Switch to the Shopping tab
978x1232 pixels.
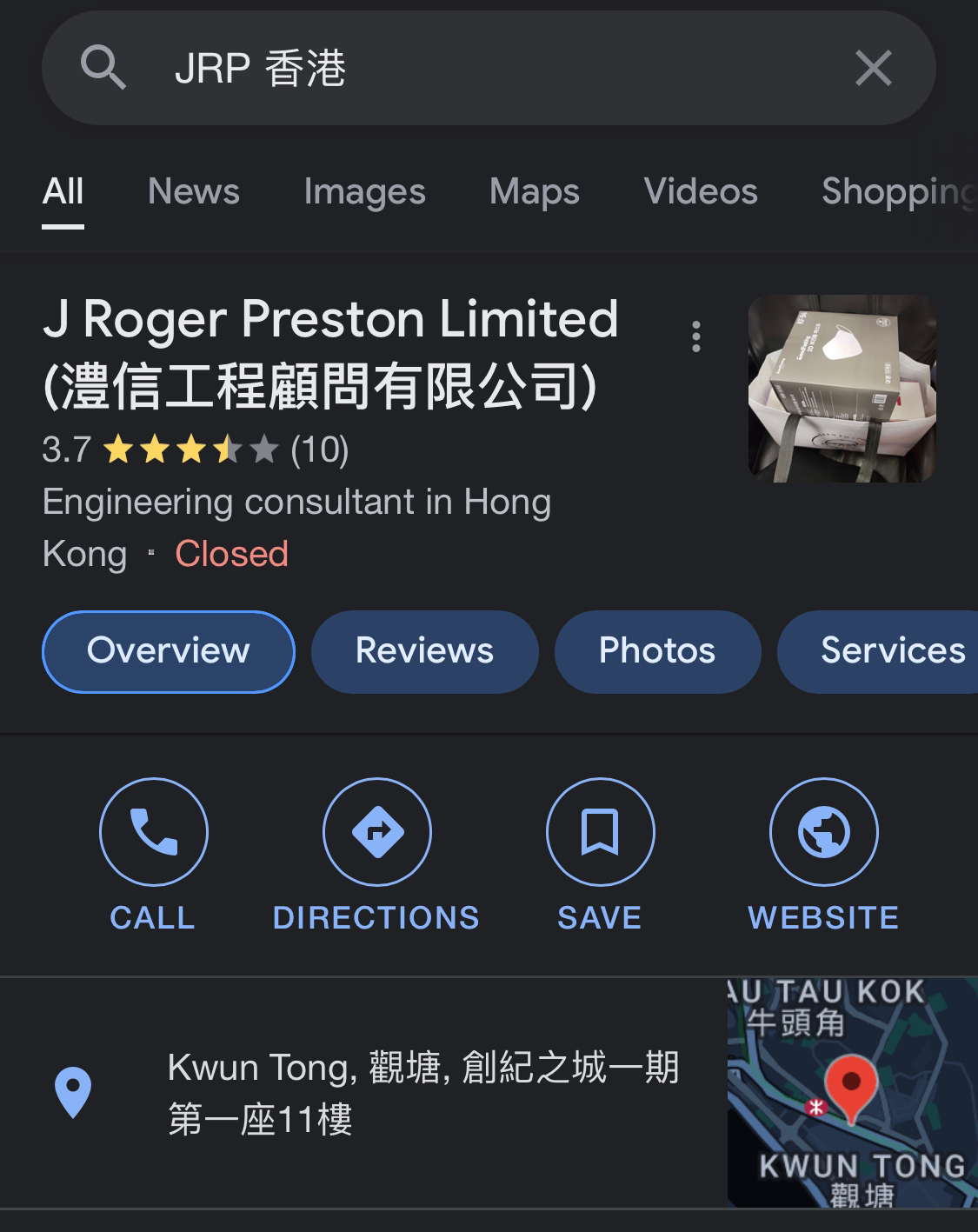click(x=897, y=191)
